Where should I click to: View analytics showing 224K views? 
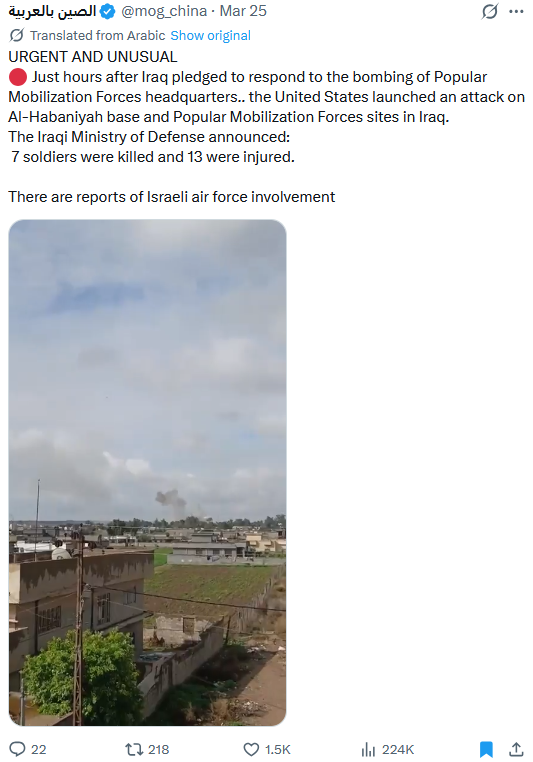pyautogui.click(x=387, y=749)
